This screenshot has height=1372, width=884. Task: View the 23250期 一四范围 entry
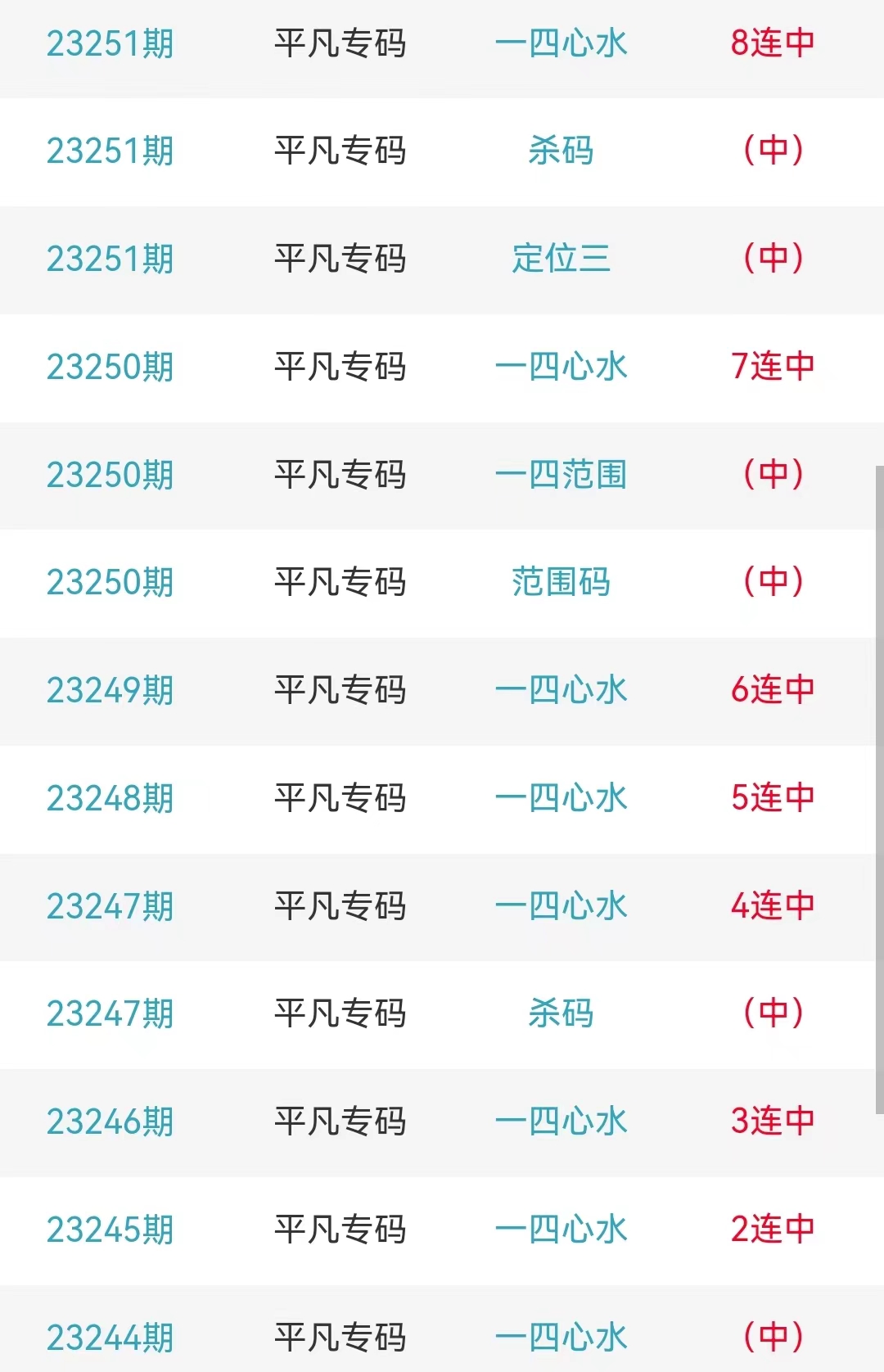tap(561, 476)
